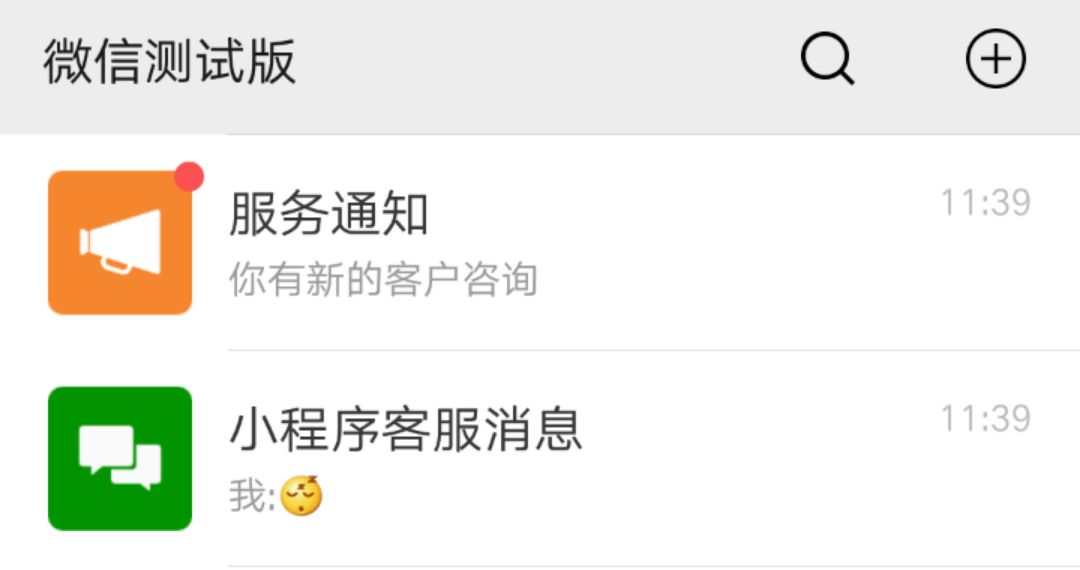Viewport: 1080px width, 570px height.
Task: Open the 服务通知 conversation
Action: point(540,242)
